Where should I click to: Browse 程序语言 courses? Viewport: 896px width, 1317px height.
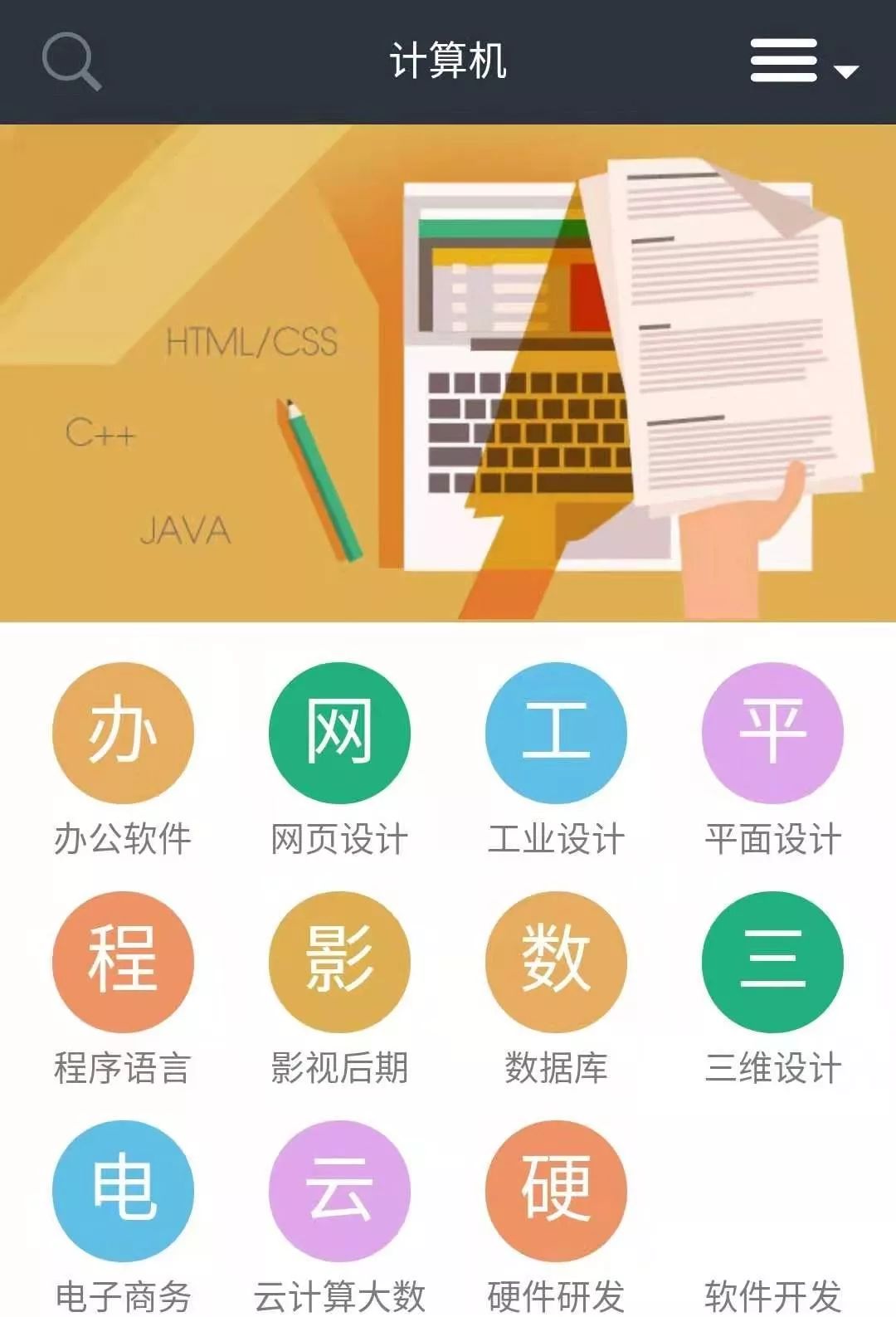tap(123, 963)
